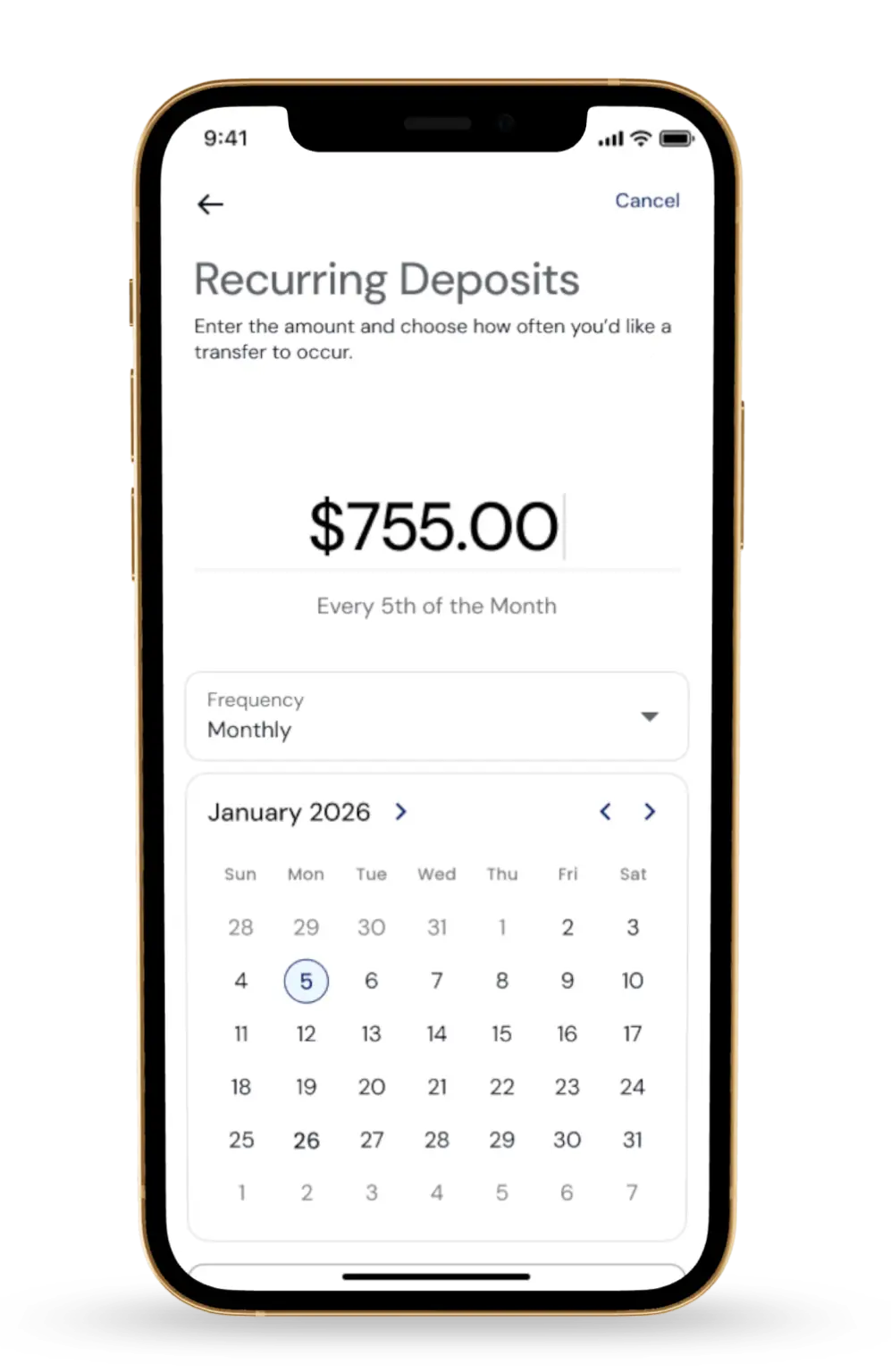
Task: Pick January 9 on the calendar
Action: [567, 981]
